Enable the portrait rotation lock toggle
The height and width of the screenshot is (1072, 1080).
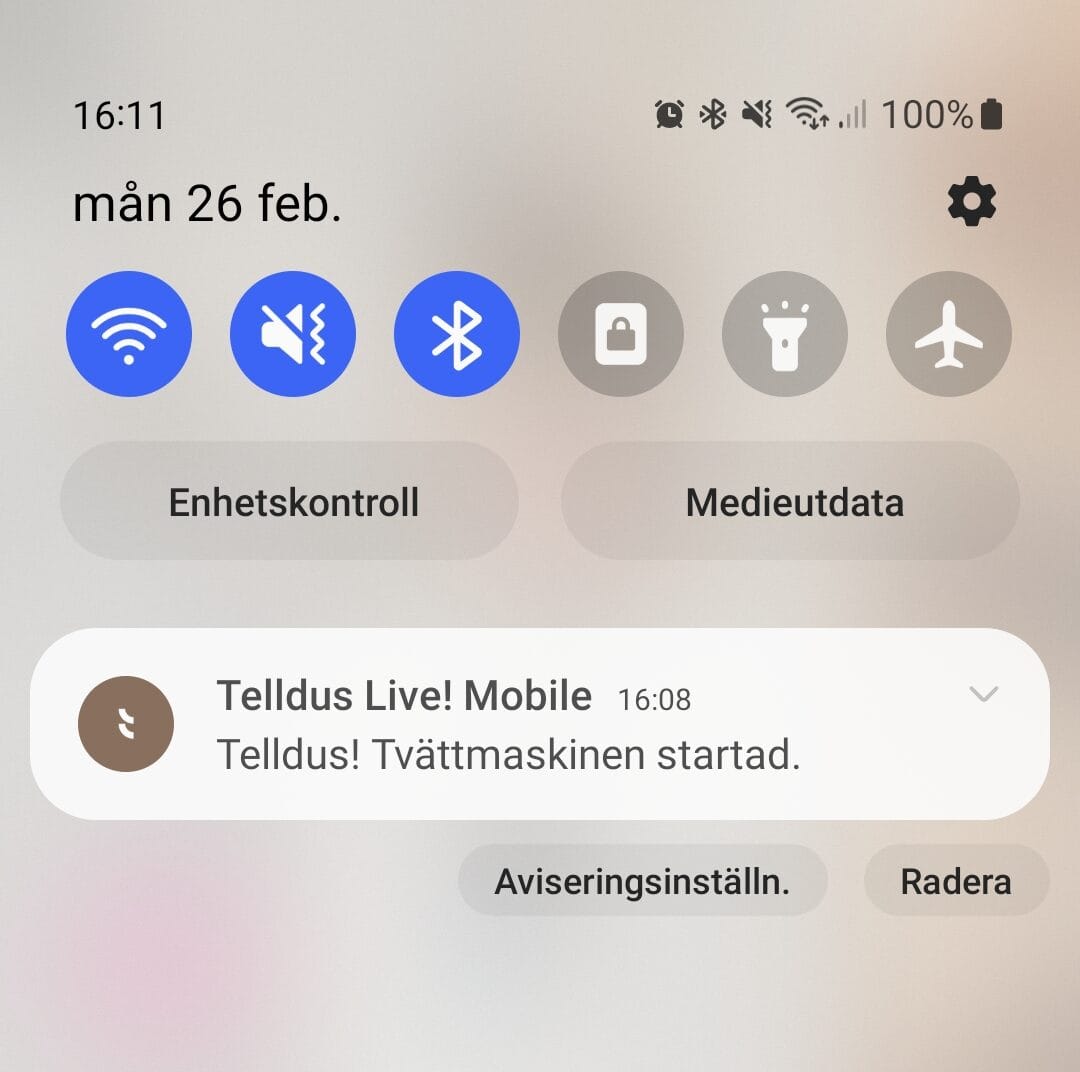[620, 334]
